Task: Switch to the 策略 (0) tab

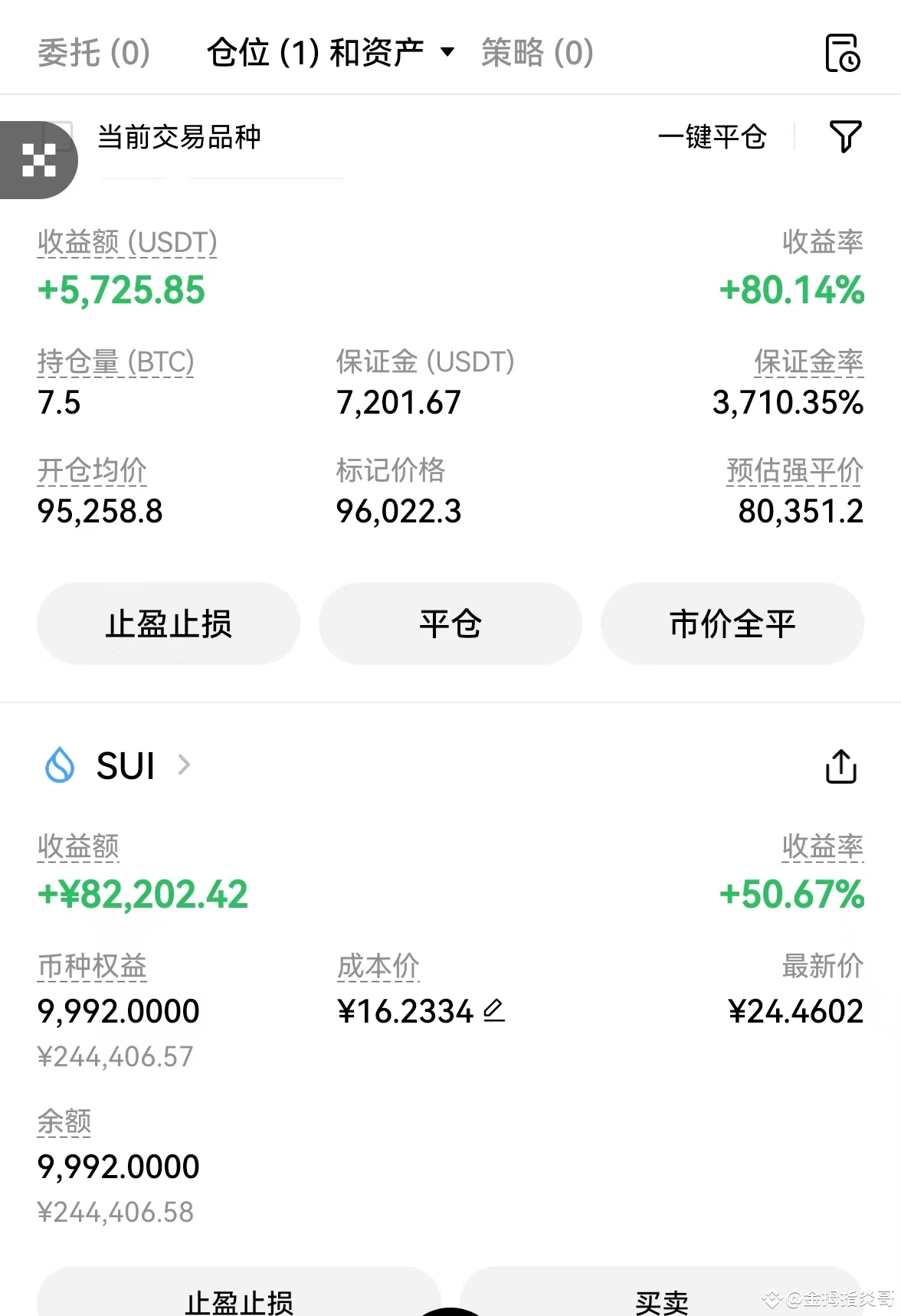Action: [536, 53]
